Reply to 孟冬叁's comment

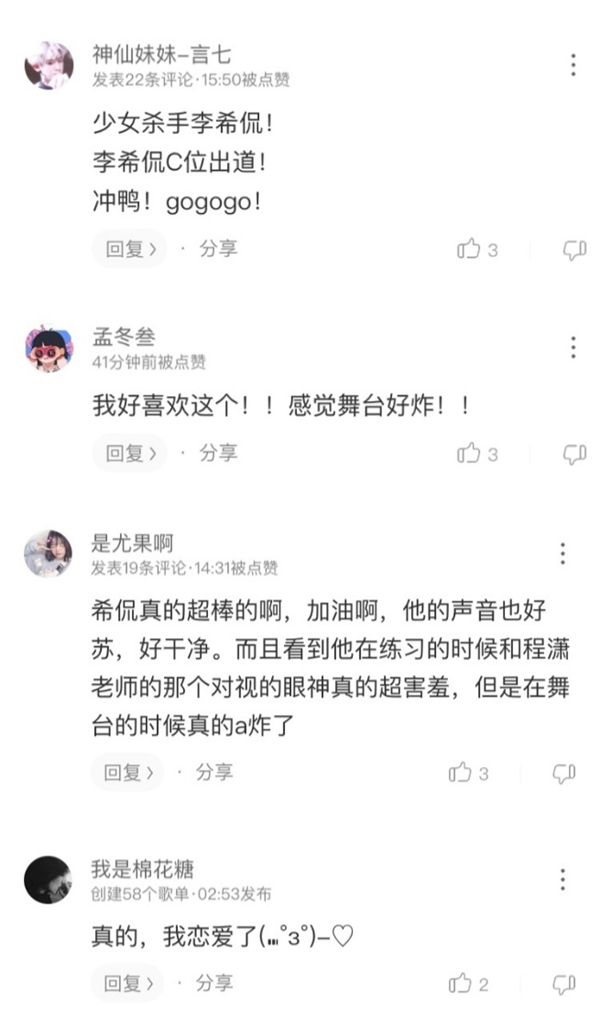pyautogui.click(x=129, y=453)
